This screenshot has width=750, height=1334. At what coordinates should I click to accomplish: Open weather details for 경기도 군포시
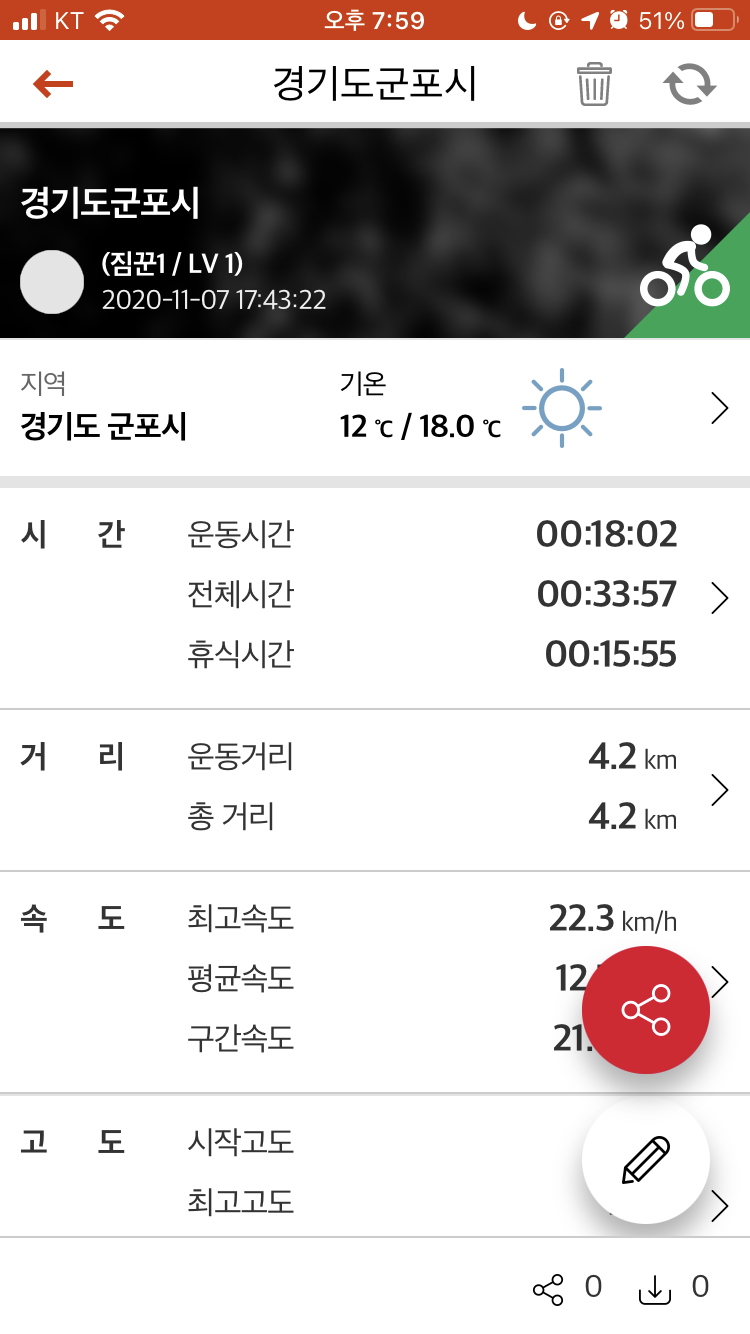719,409
